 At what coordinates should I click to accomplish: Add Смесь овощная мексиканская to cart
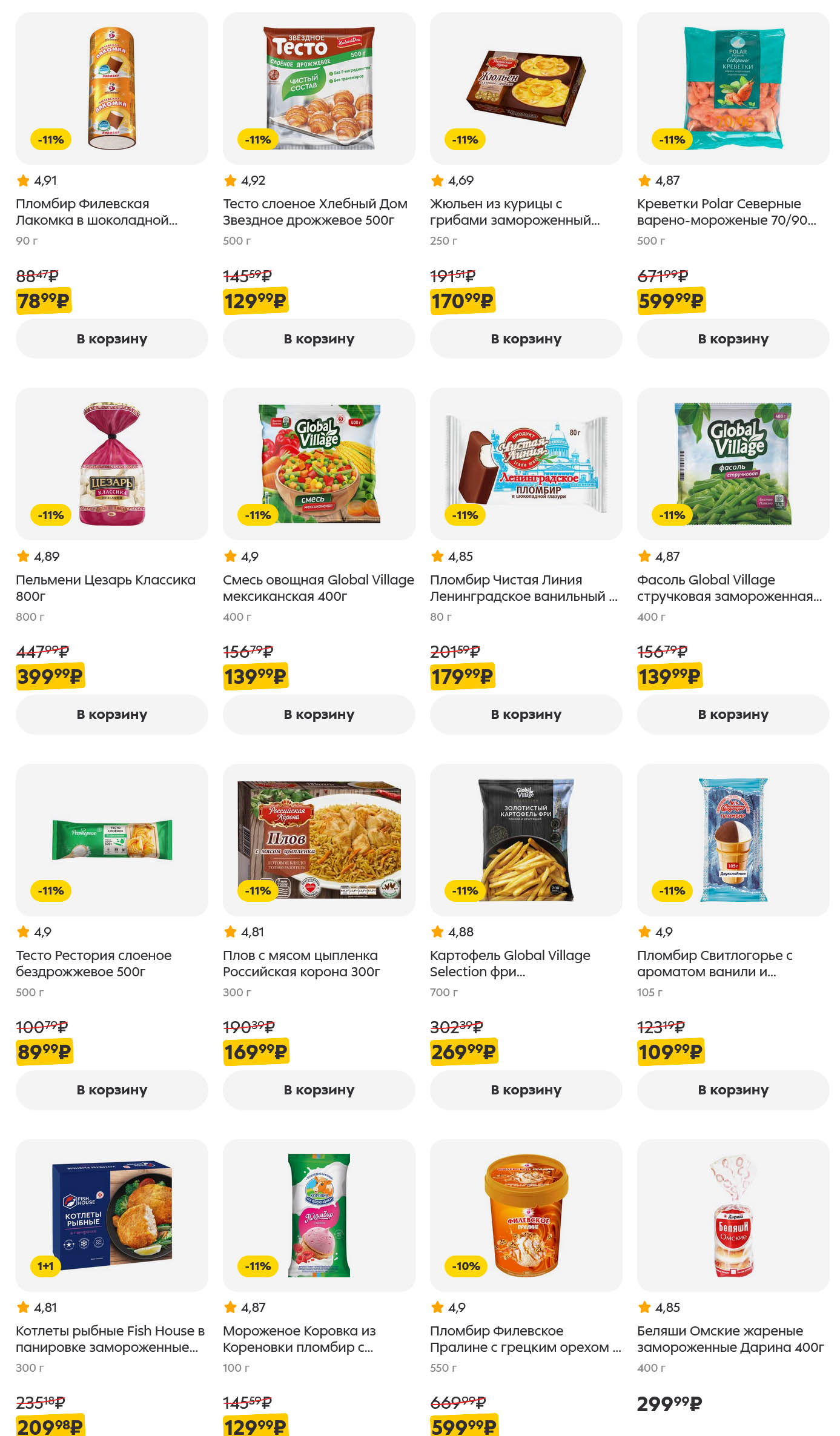[319, 714]
